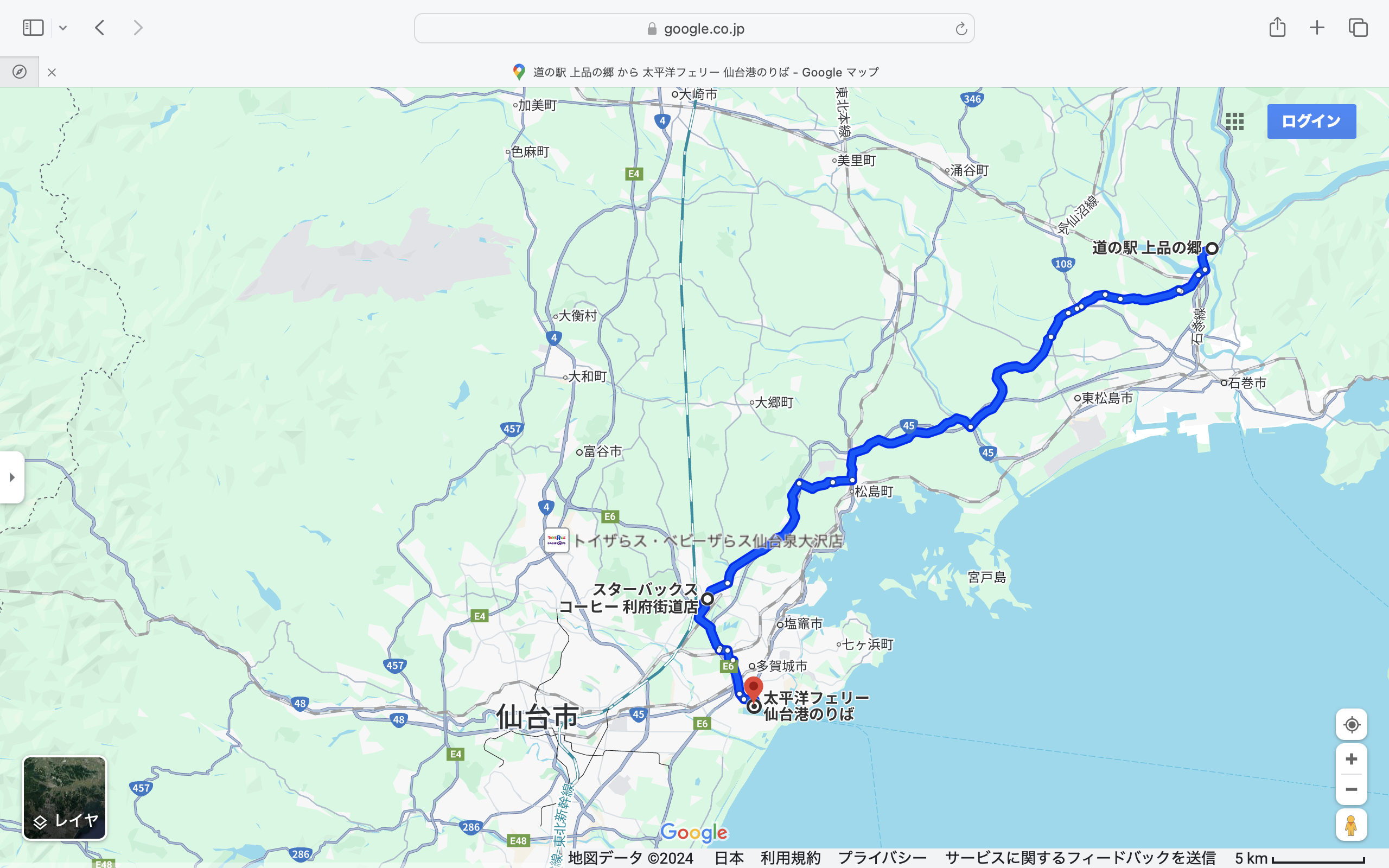
Task: Reload the current page
Action: click(x=961, y=29)
